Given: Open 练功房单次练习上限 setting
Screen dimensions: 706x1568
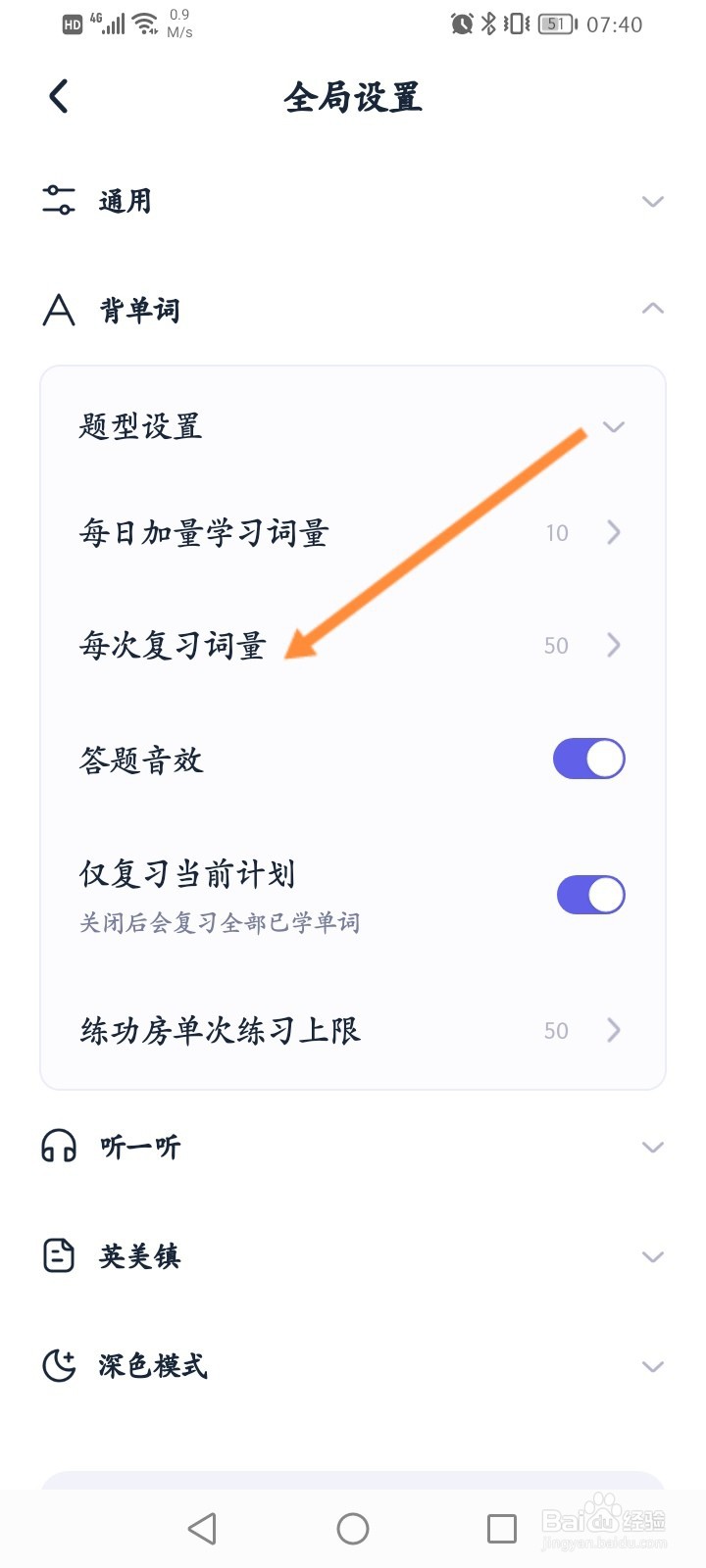Looking at the screenshot, I should pyautogui.click(x=353, y=1030).
